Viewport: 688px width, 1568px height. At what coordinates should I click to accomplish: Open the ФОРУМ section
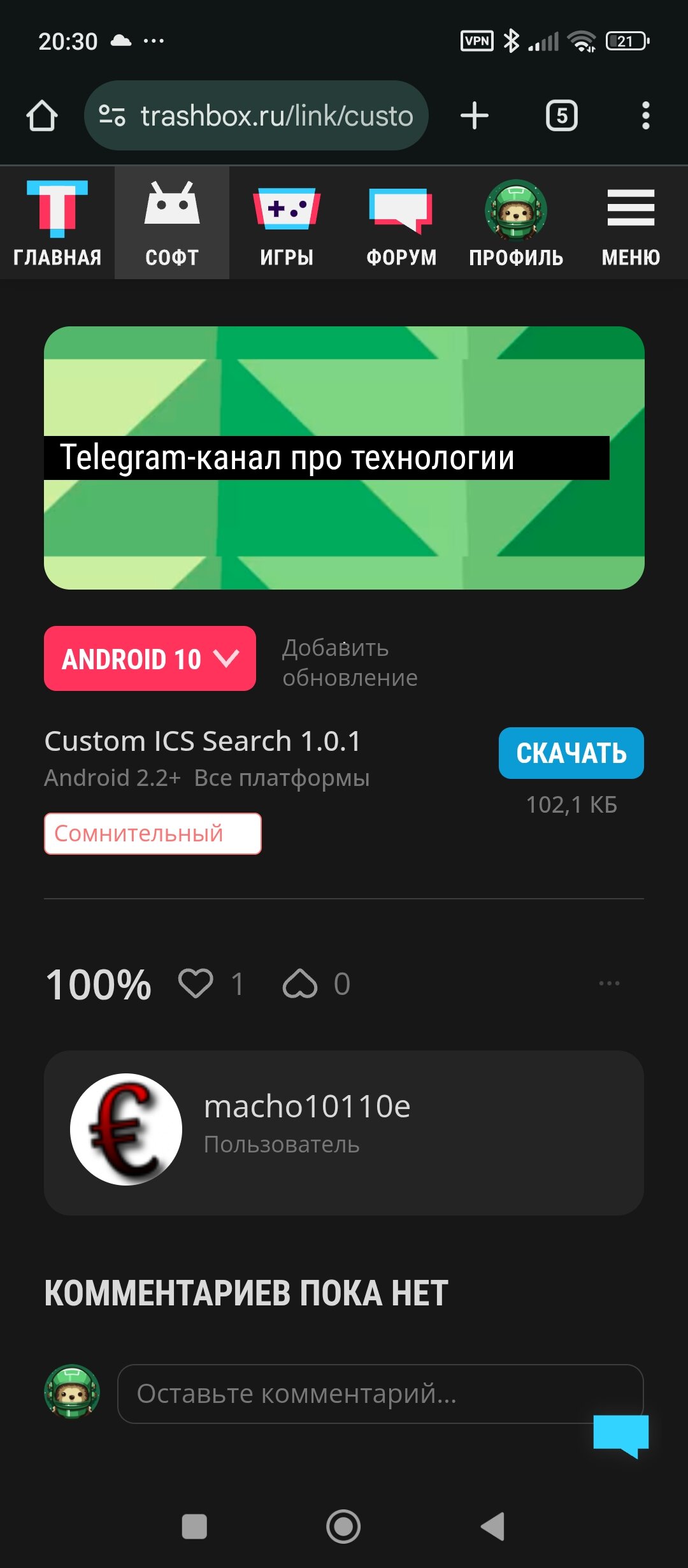click(401, 223)
